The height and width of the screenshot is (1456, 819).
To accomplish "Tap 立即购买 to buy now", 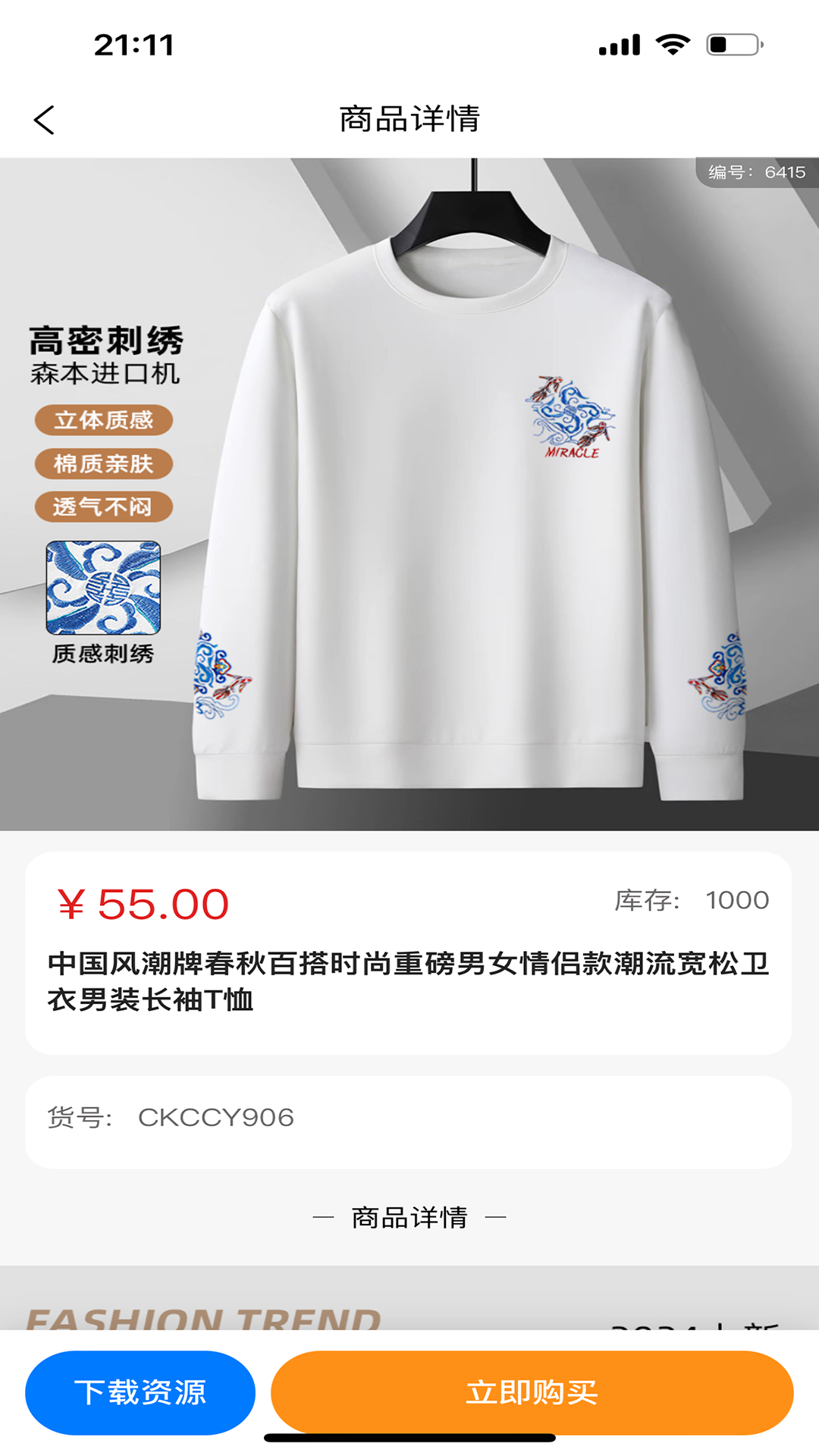I will click(532, 1392).
